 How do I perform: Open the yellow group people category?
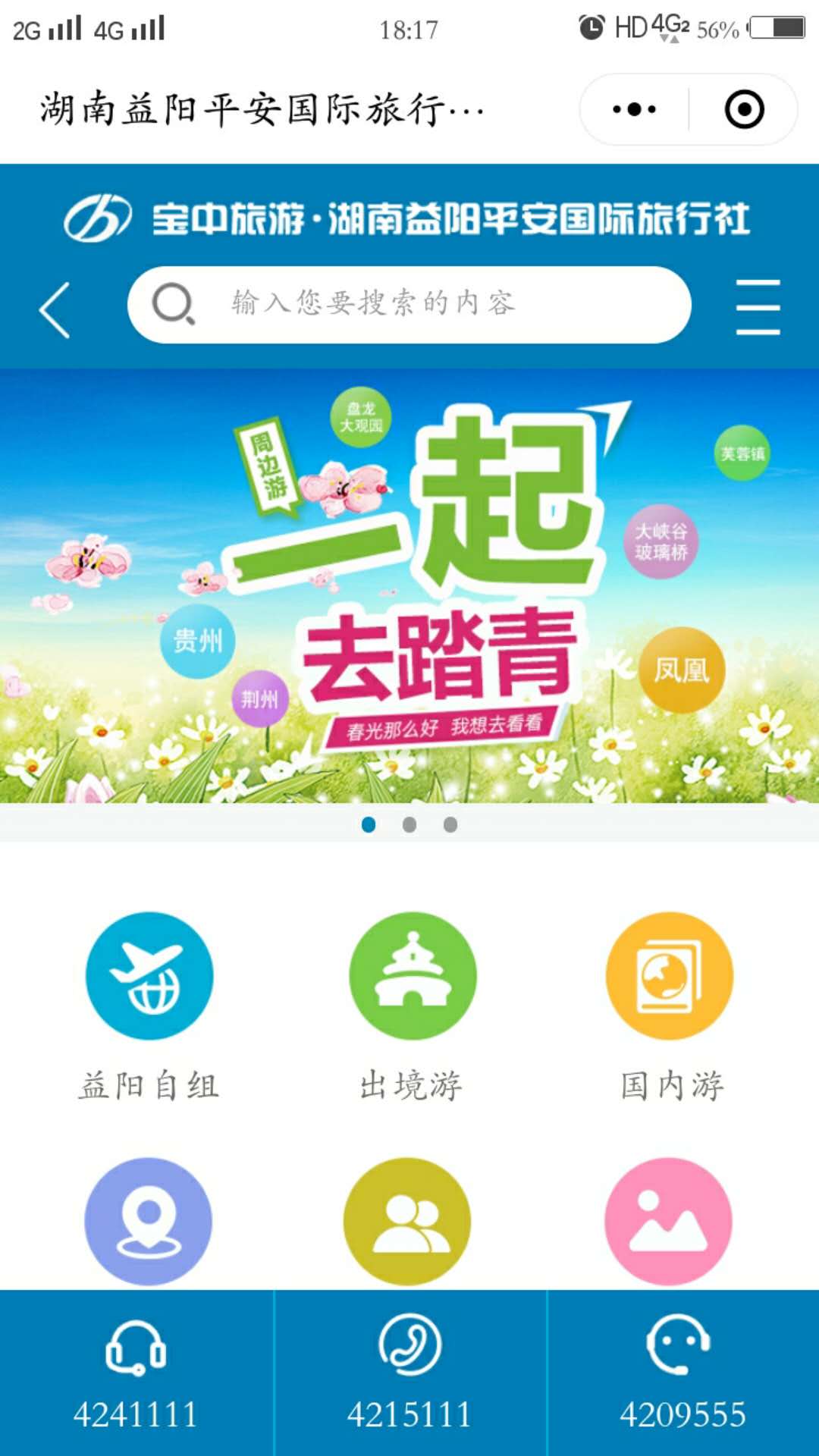tap(407, 1221)
